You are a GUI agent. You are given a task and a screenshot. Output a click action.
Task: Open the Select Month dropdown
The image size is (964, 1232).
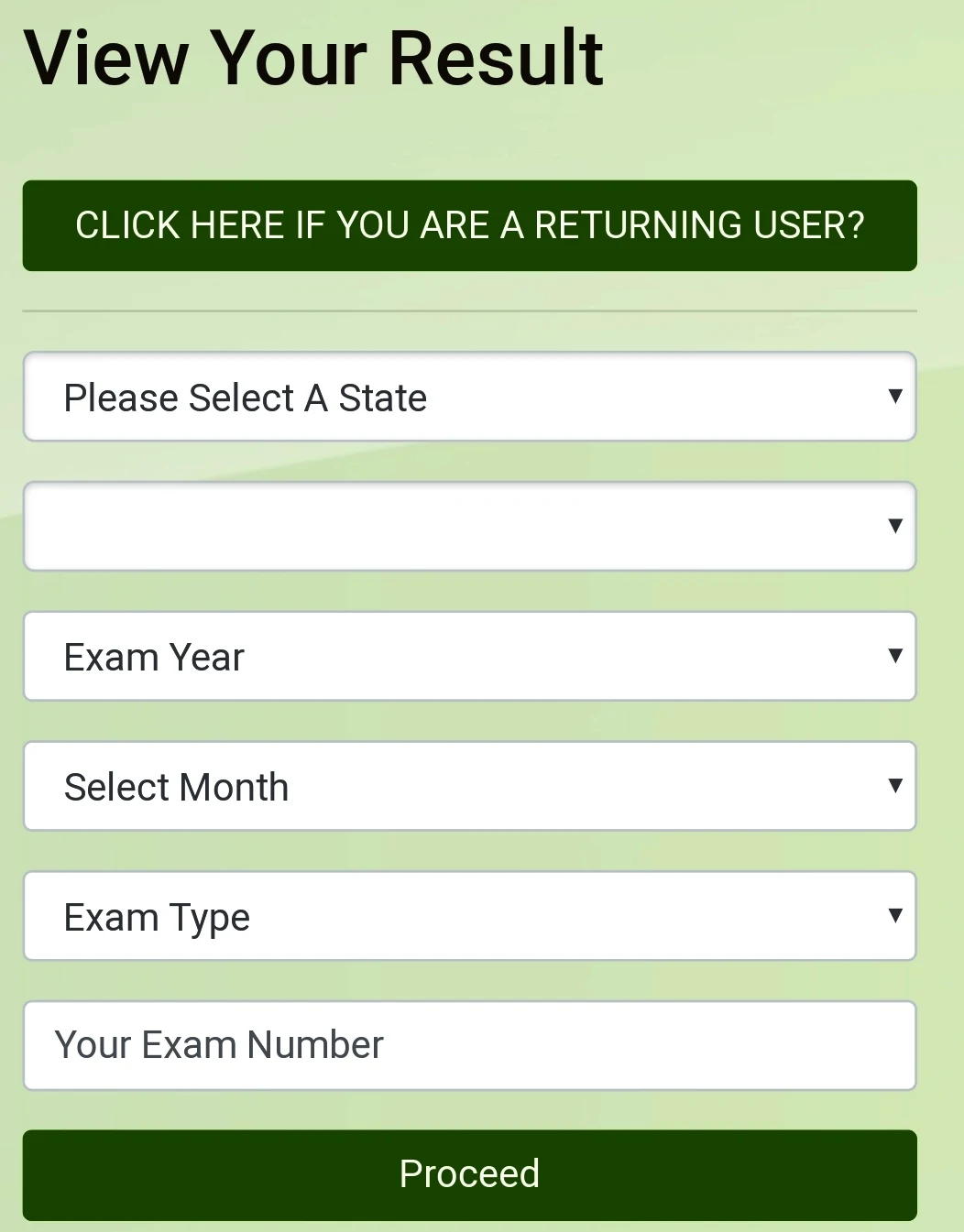469,787
